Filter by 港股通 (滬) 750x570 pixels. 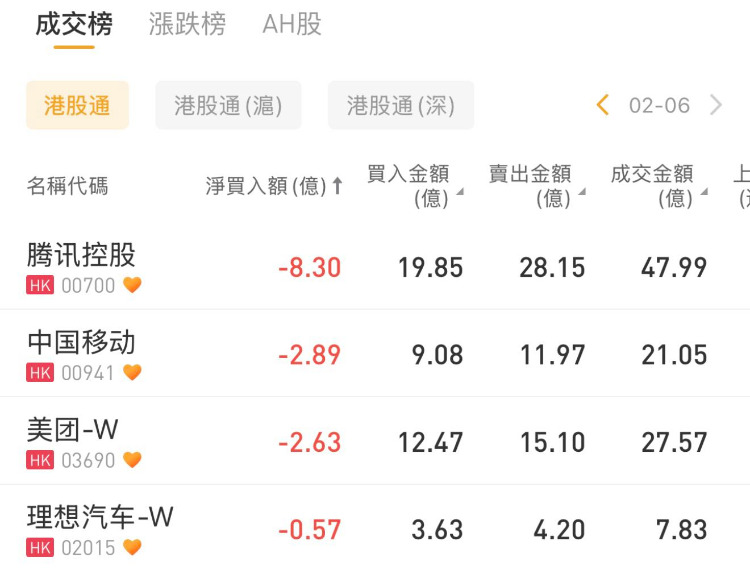(x=228, y=106)
